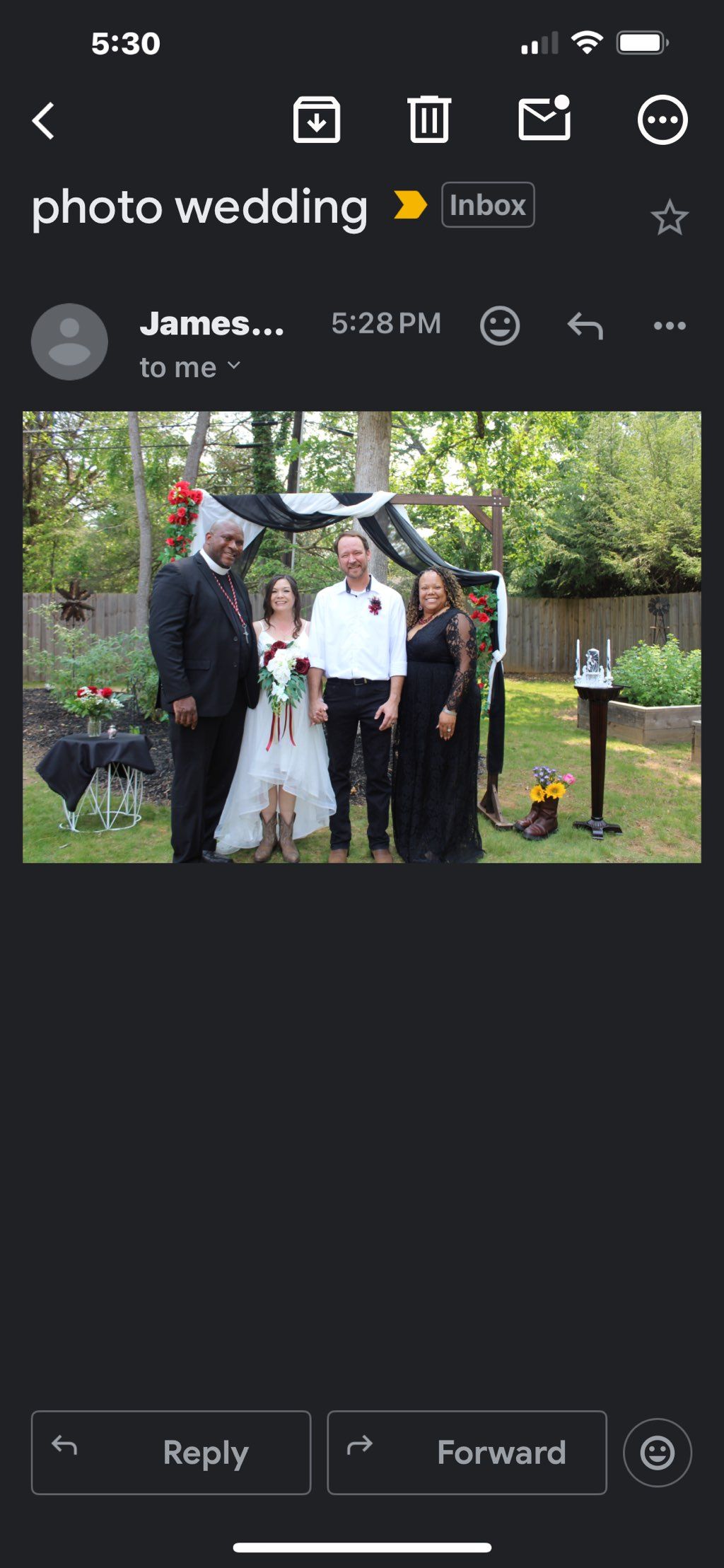The image size is (724, 1568).
Task: Expand the 'to me' recipient details
Action: pyautogui.click(x=189, y=368)
